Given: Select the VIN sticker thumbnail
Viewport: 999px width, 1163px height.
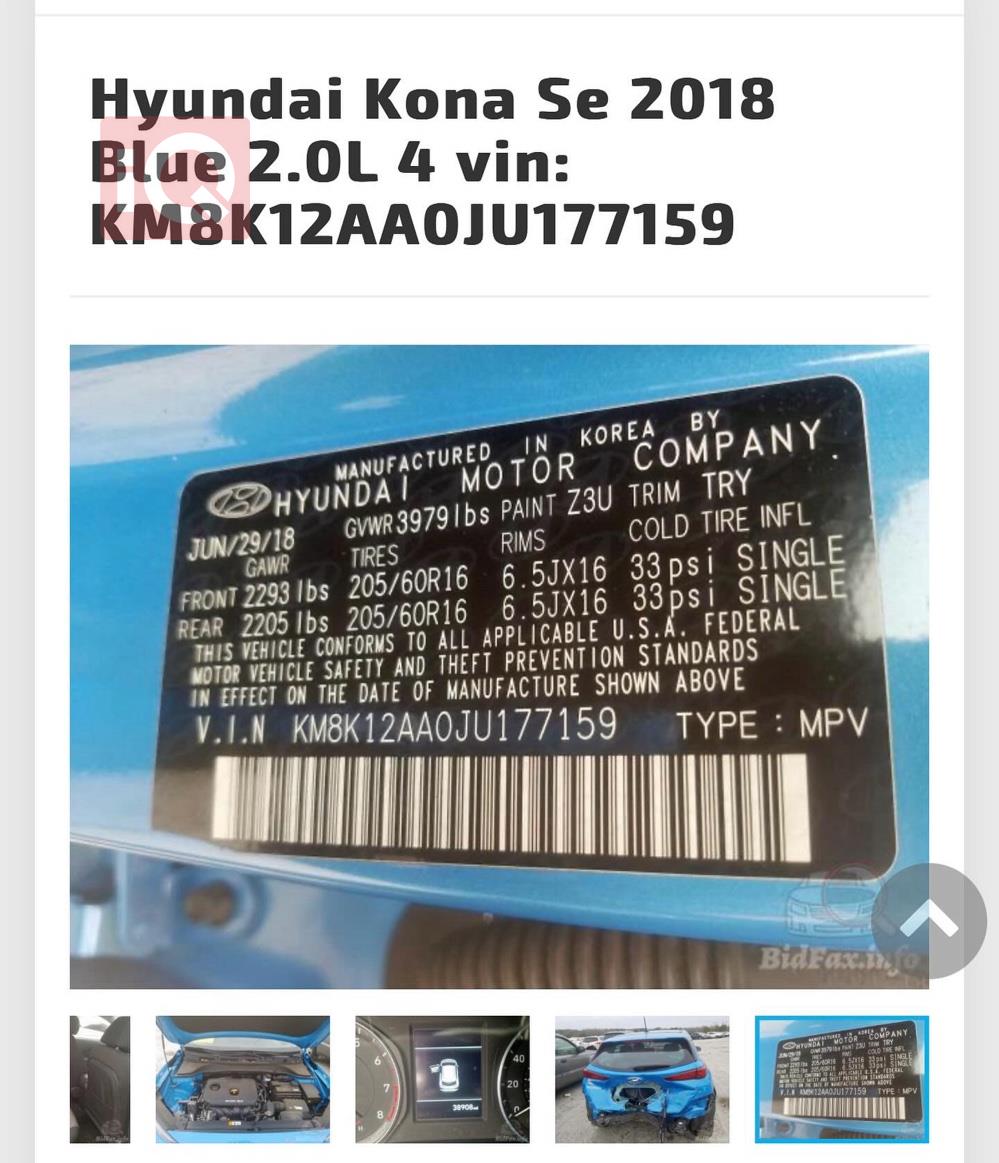Looking at the screenshot, I should tap(842, 1079).
